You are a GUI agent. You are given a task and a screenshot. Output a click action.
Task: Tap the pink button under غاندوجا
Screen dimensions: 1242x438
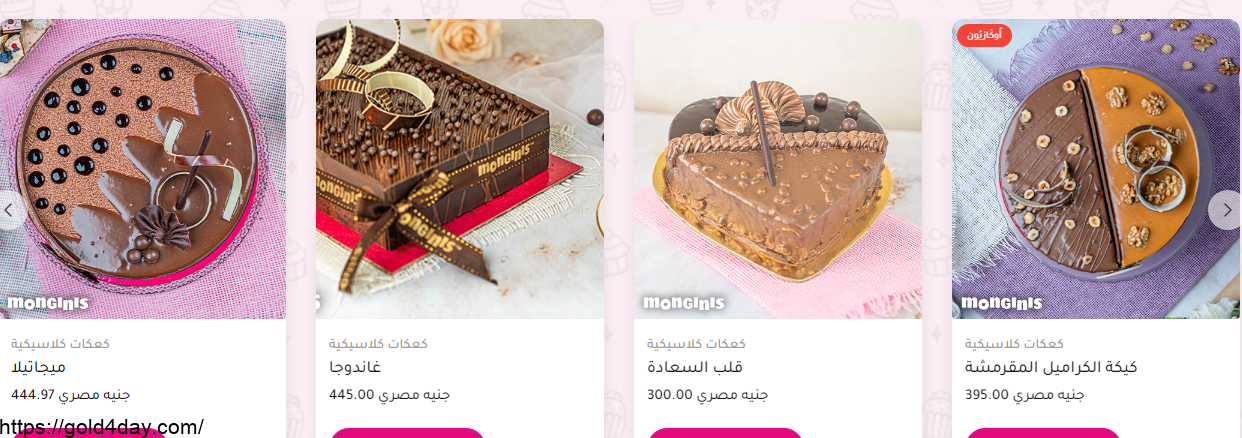(407, 433)
